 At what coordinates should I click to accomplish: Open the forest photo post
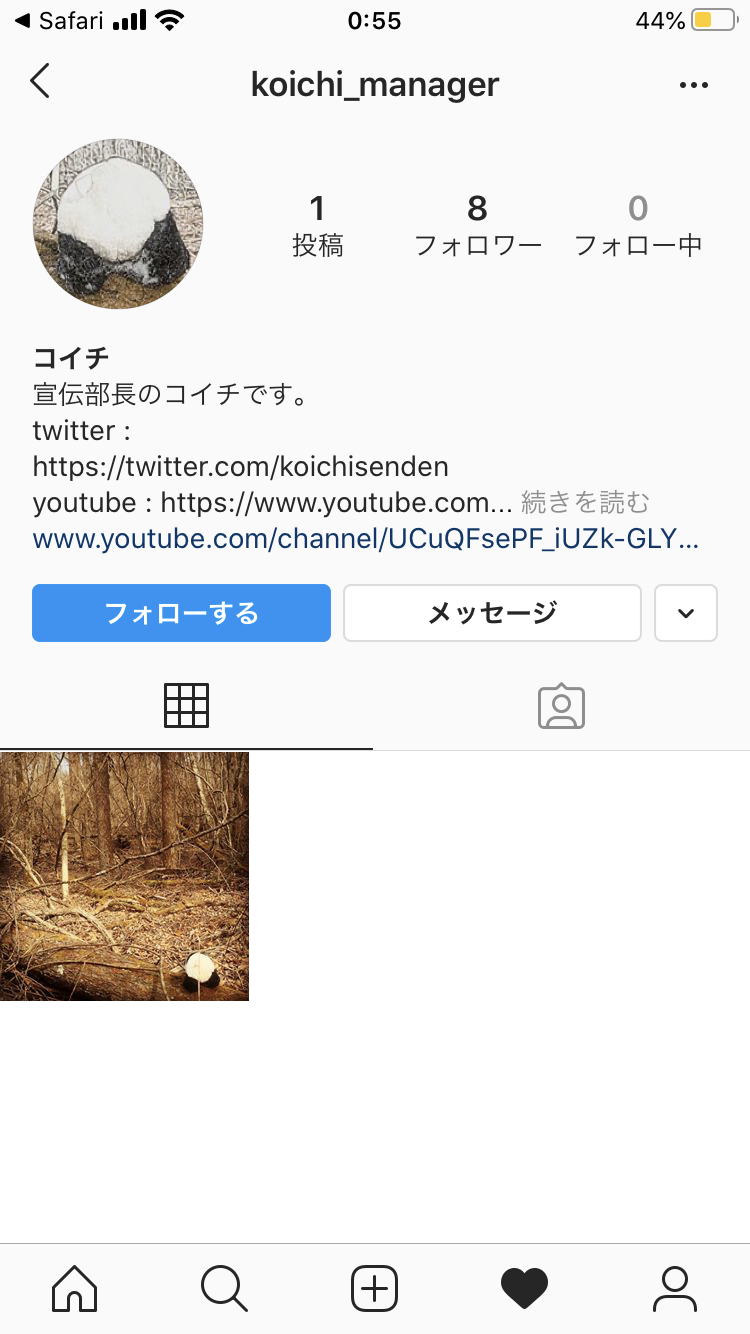124,876
